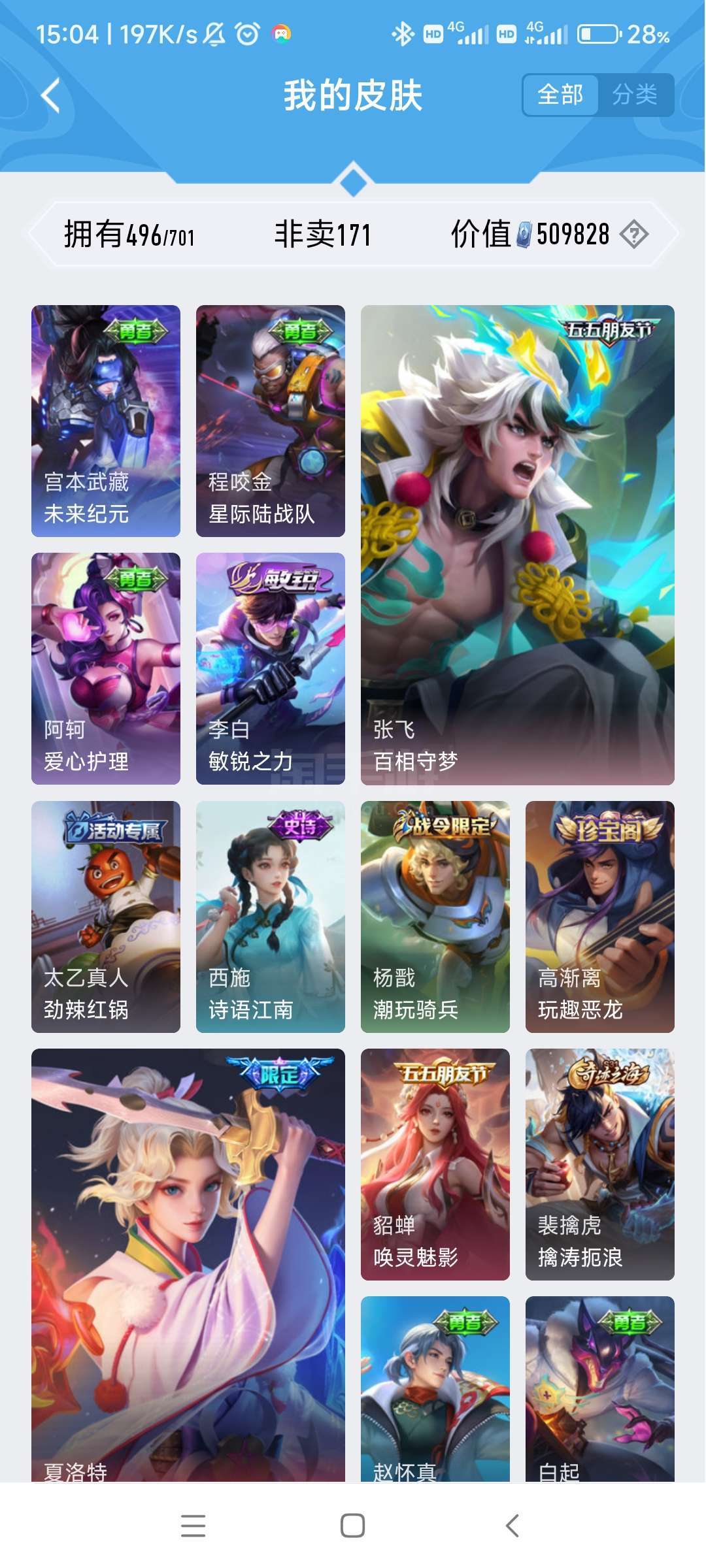Open recent apps from navigation bar
Screen dimensions: 706x1568
click(193, 1526)
